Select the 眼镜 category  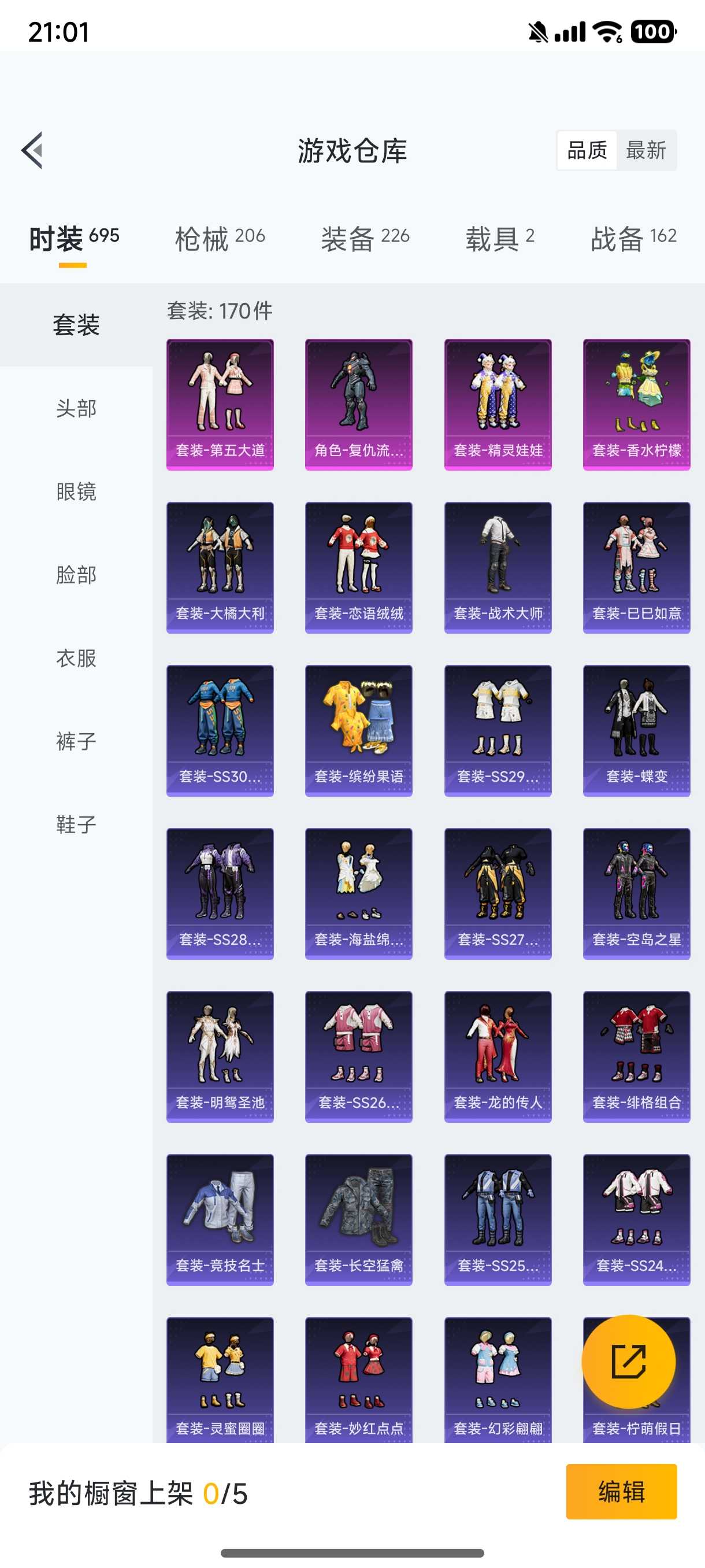pyautogui.click(x=76, y=491)
